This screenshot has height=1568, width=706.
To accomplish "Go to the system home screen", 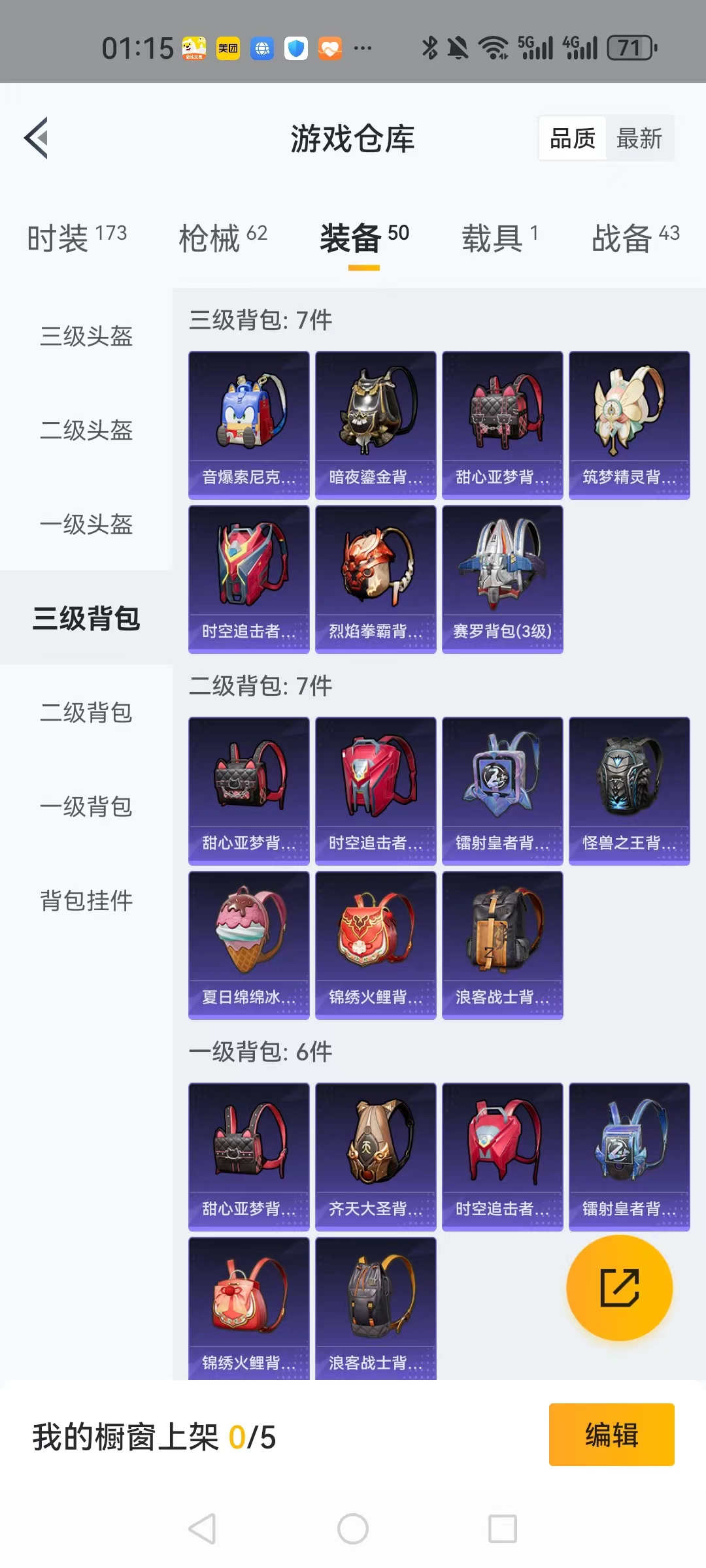I will pyautogui.click(x=353, y=1529).
